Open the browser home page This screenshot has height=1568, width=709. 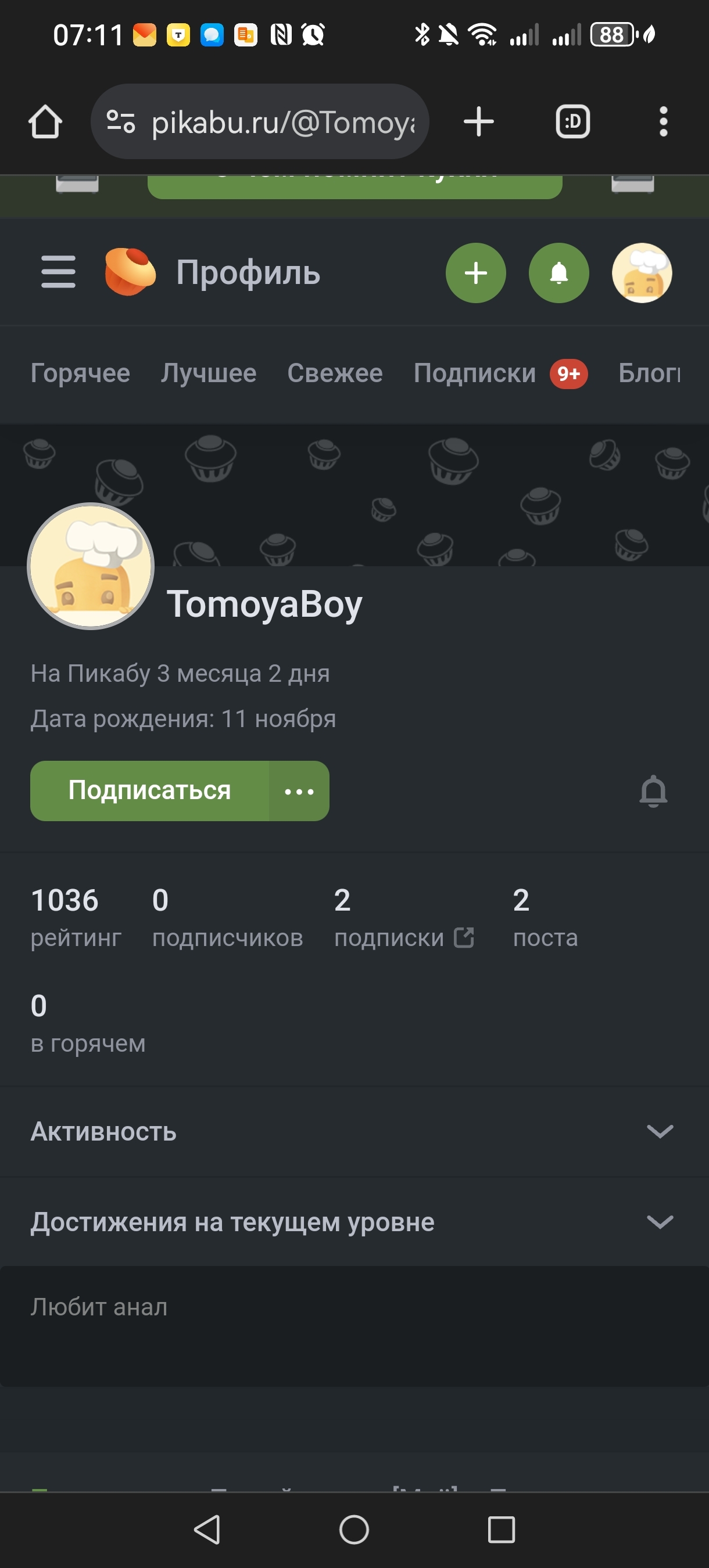(x=45, y=122)
